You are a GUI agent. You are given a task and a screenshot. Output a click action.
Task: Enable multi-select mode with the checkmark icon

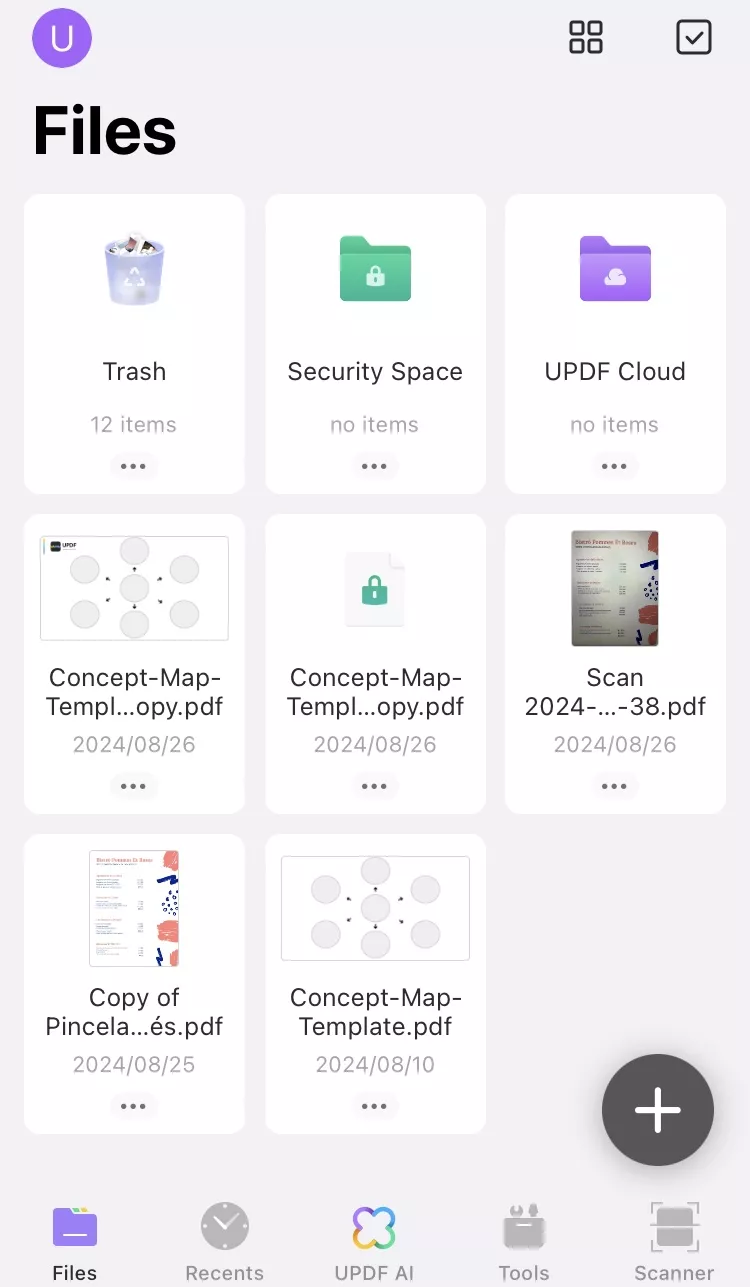(x=693, y=37)
